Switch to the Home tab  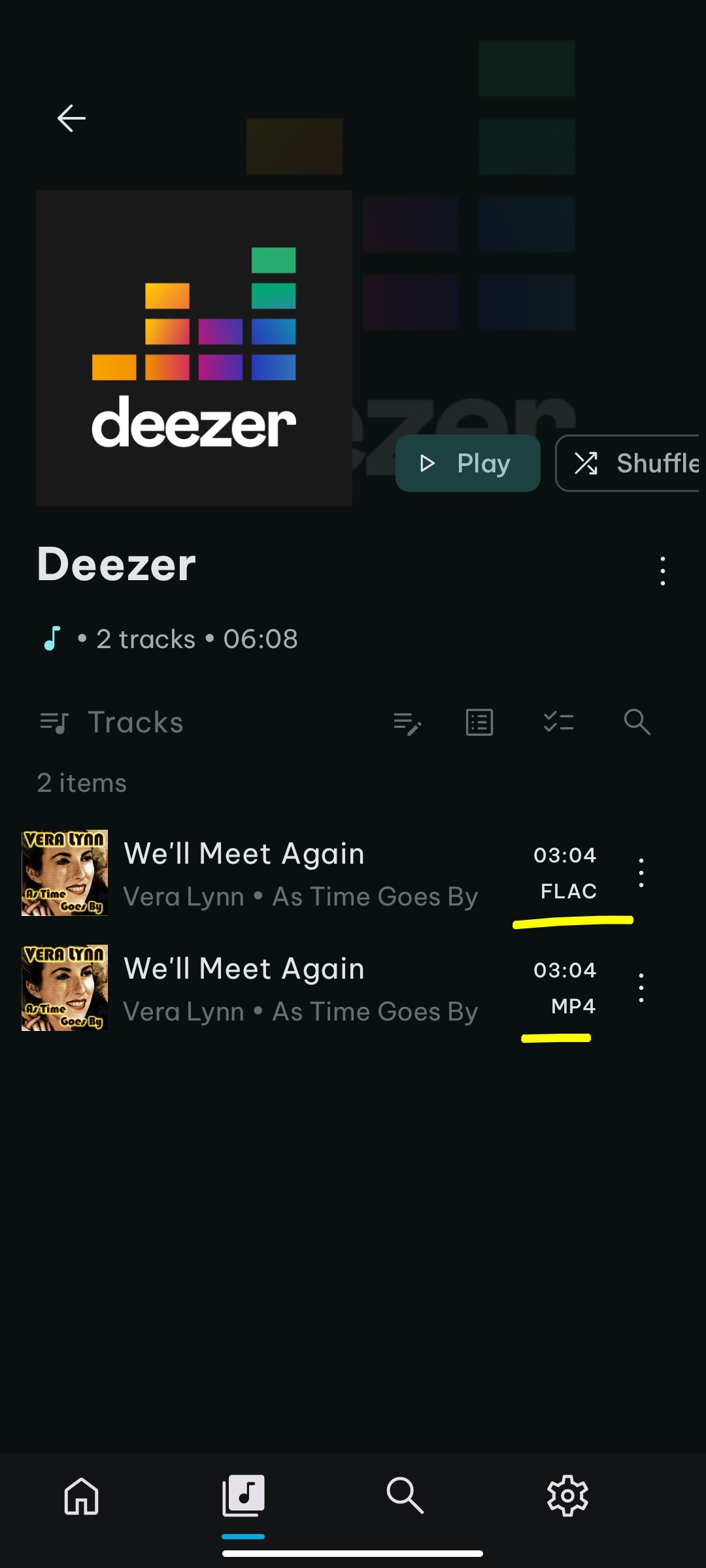pyautogui.click(x=82, y=1495)
